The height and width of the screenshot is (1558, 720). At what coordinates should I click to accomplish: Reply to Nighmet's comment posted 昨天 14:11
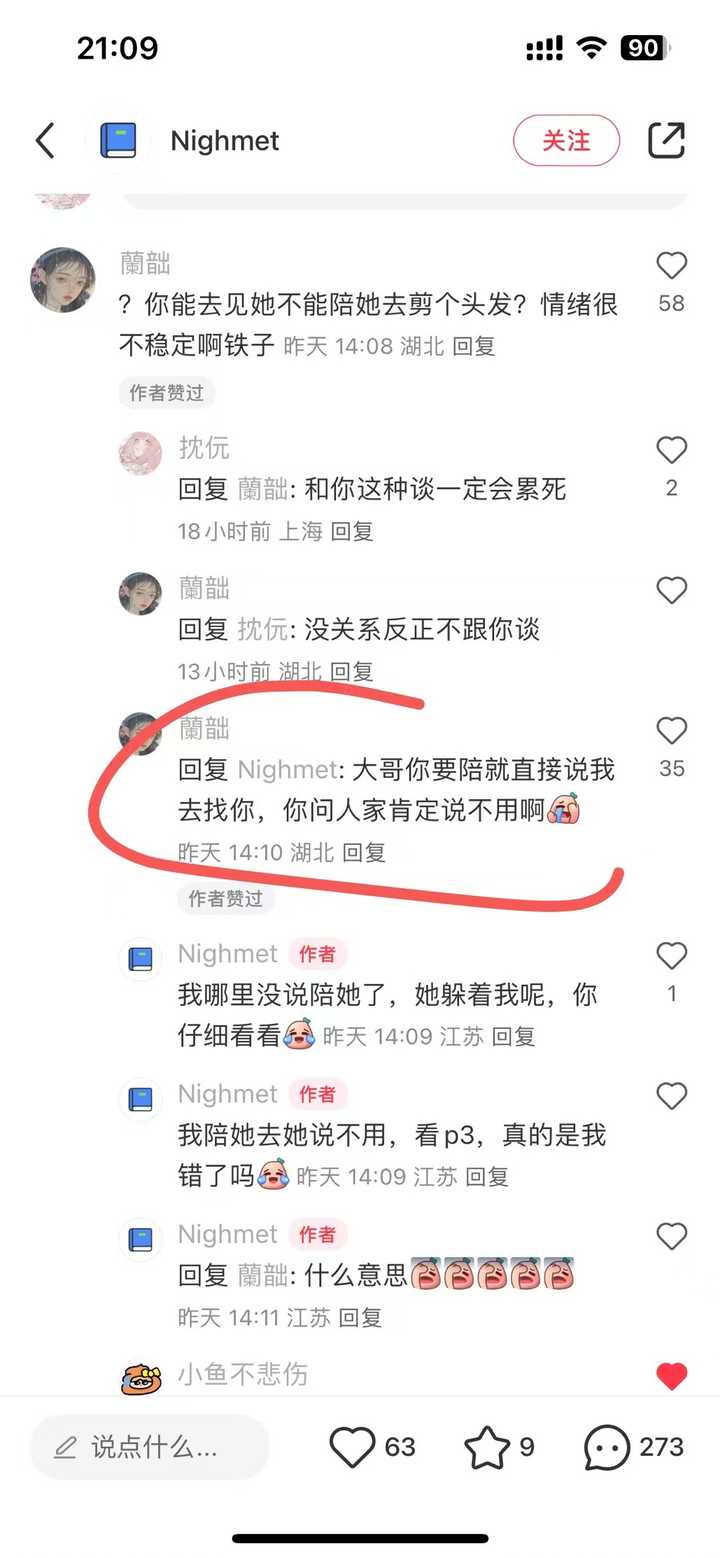[360, 1318]
